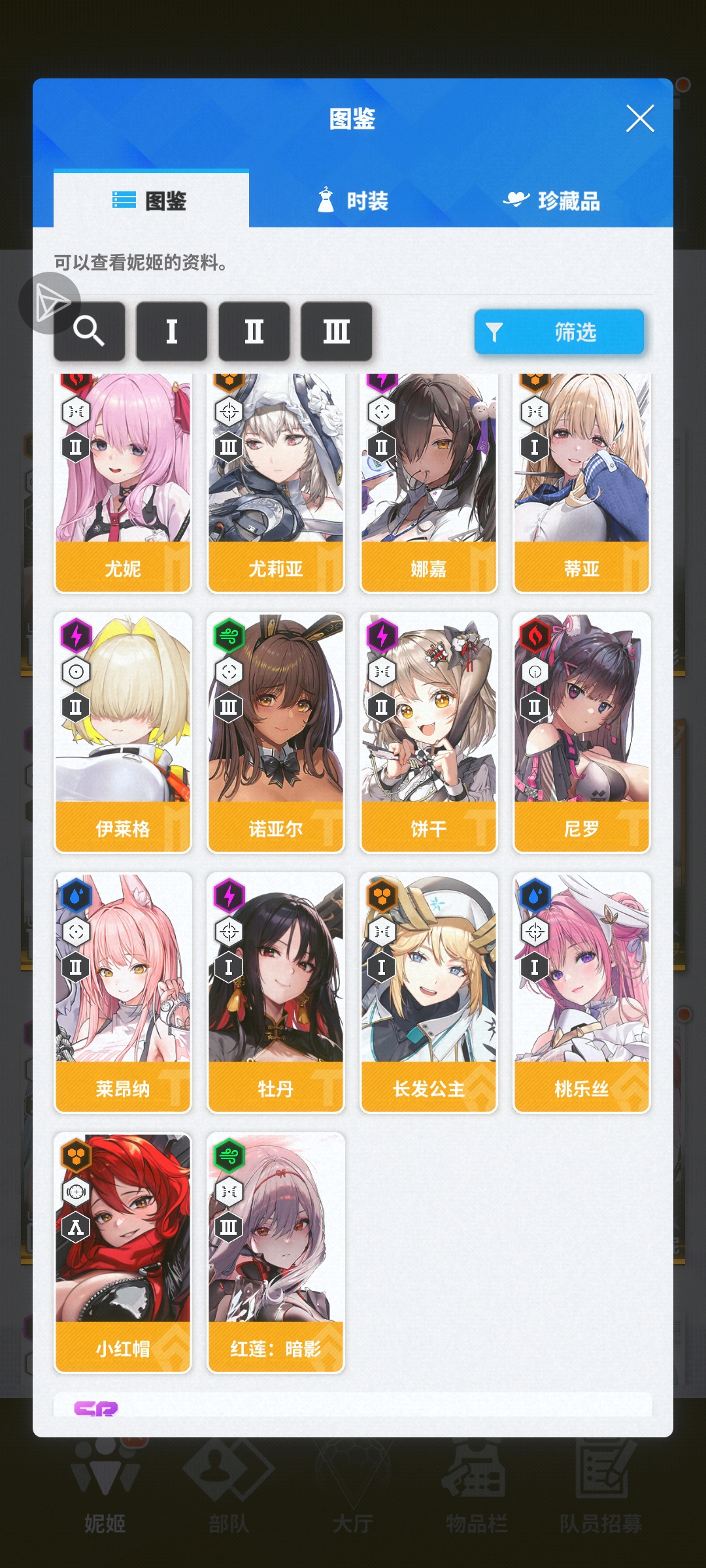Select the 饼干 card
Image resolution: width=706 pixels, height=1568 pixels.
pyautogui.click(x=429, y=732)
